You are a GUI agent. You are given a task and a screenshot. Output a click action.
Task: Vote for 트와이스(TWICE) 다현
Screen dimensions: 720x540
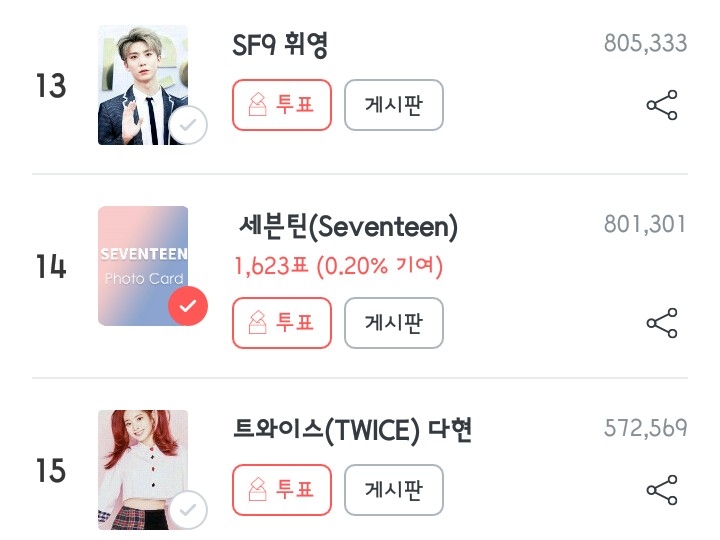pyautogui.click(x=282, y=489)
